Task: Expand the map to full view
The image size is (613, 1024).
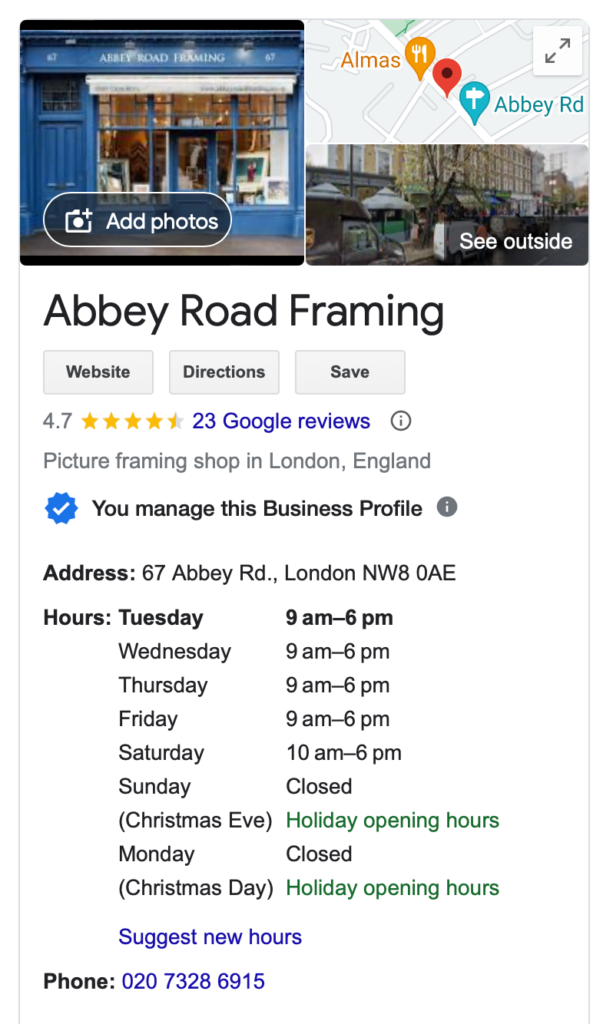Action: (x=557, y=51)
